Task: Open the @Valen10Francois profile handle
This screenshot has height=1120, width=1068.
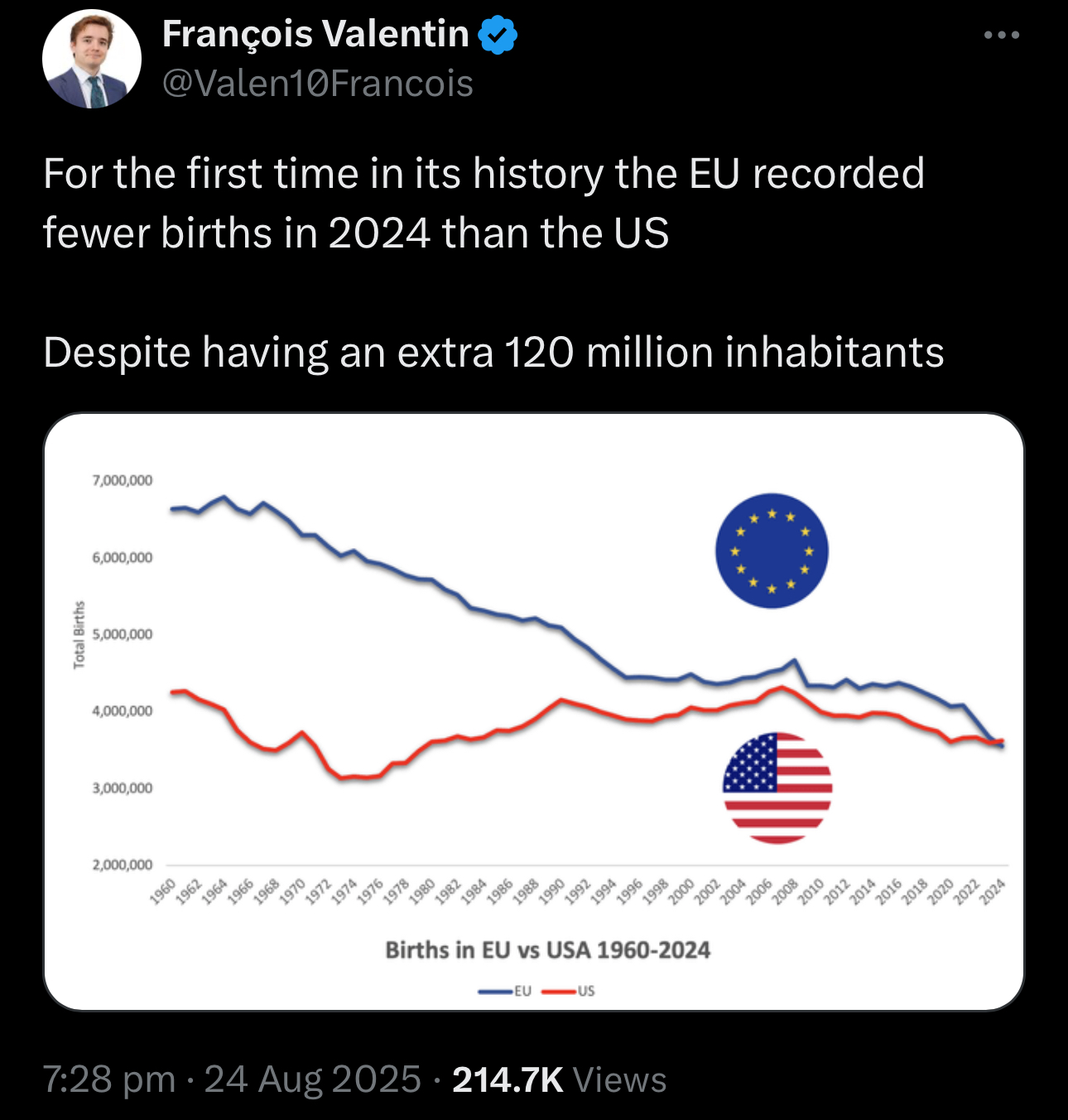Action: point(318,84)
